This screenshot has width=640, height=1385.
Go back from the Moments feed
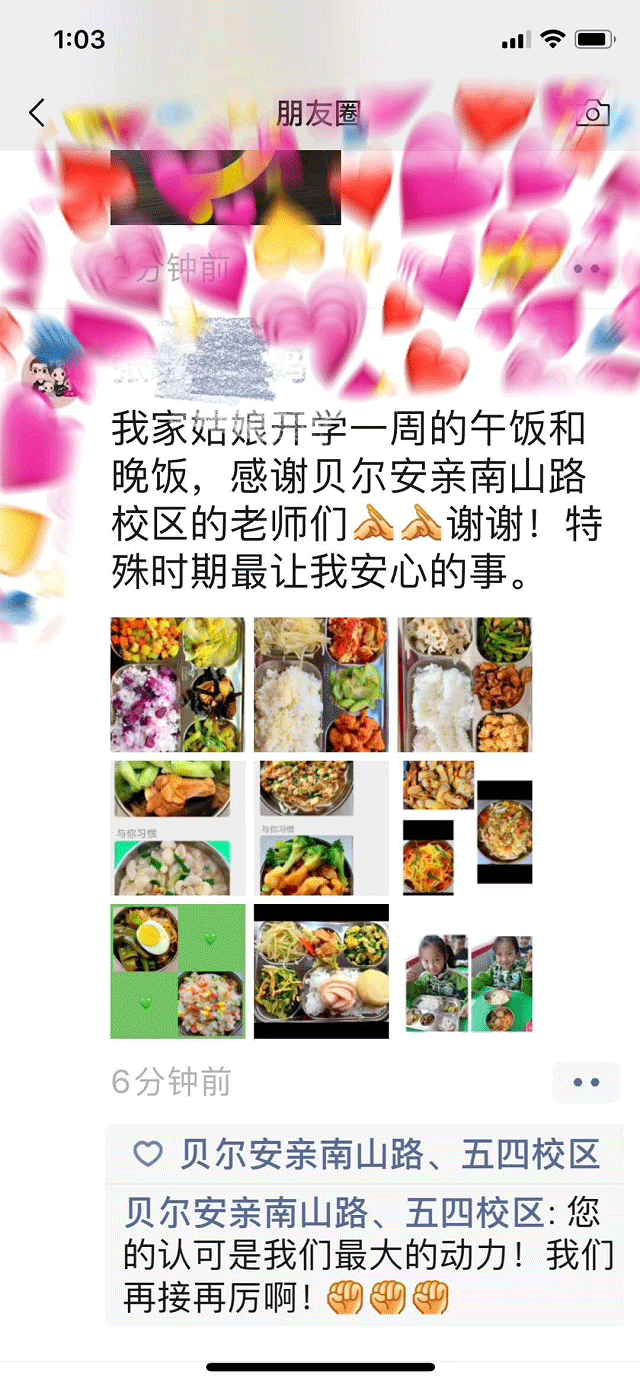[x=37, y=113]
